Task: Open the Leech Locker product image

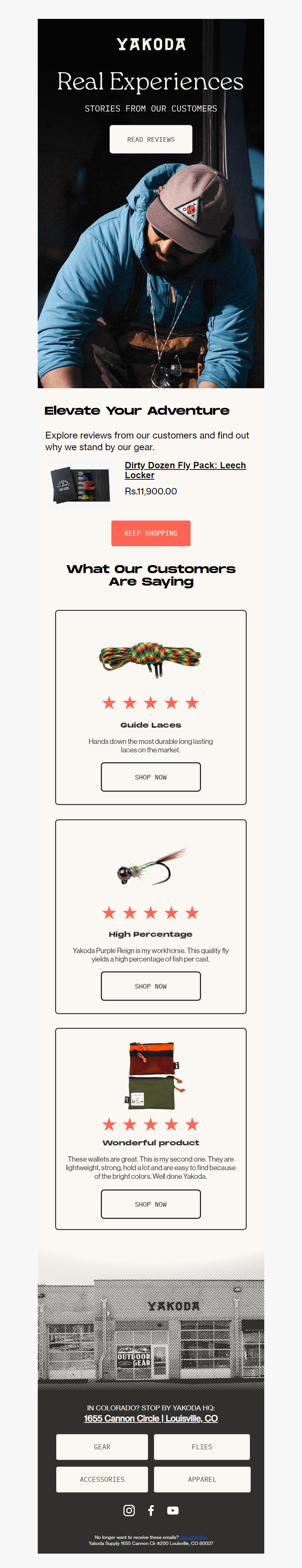Action: tap(81, 485)
